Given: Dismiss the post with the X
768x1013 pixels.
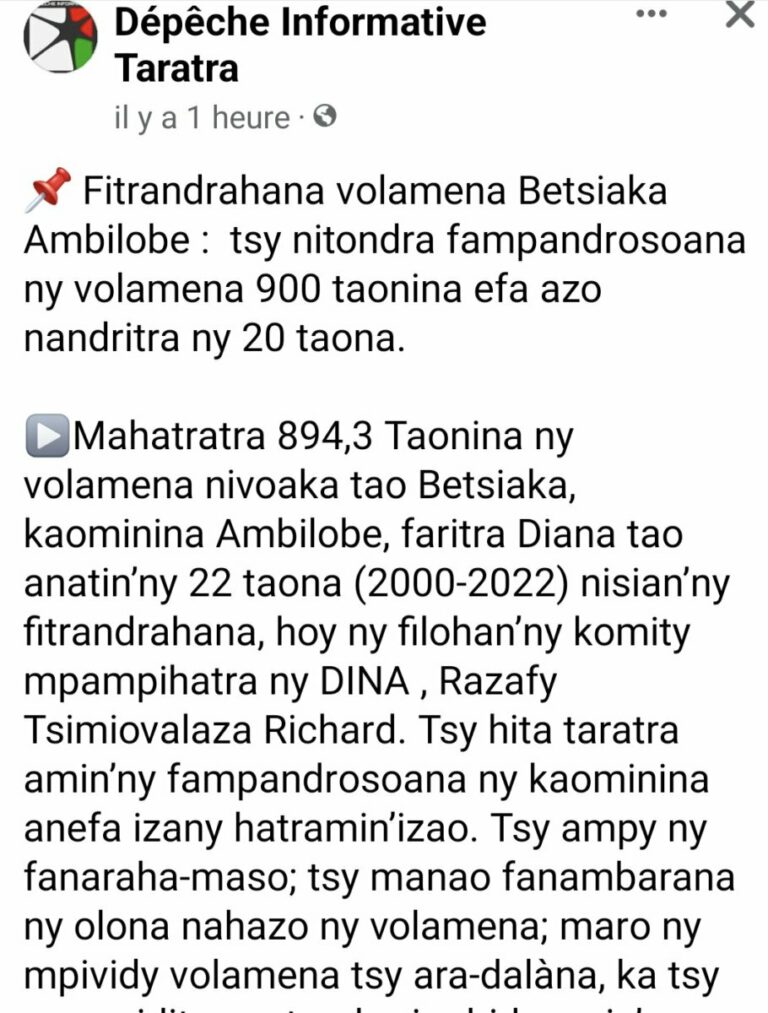Looking at the screenshot, I should (740, 15).
